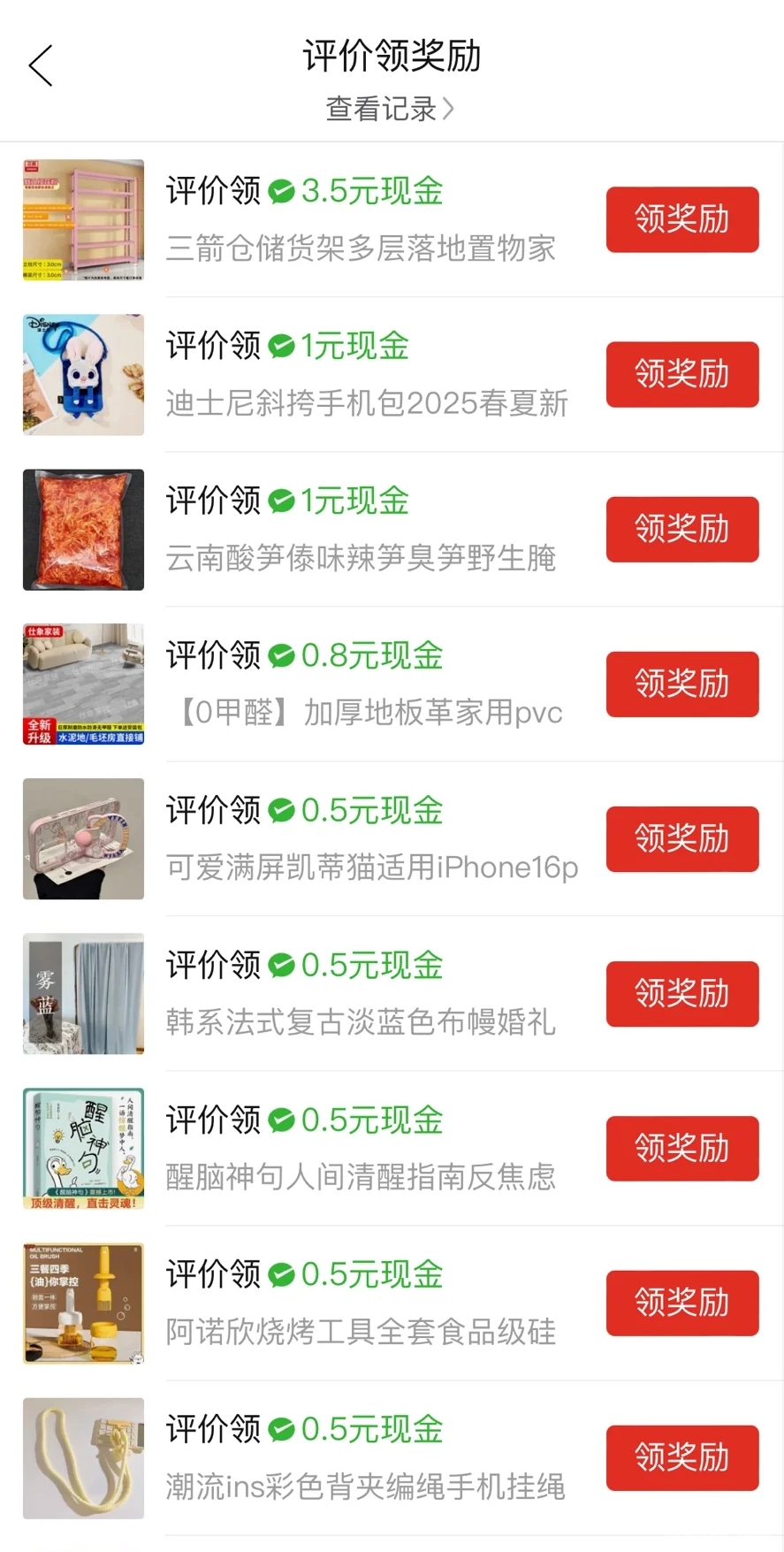View the 醒脑神句 book cover
The image size is (784, 1552).
pos(83,1149)
